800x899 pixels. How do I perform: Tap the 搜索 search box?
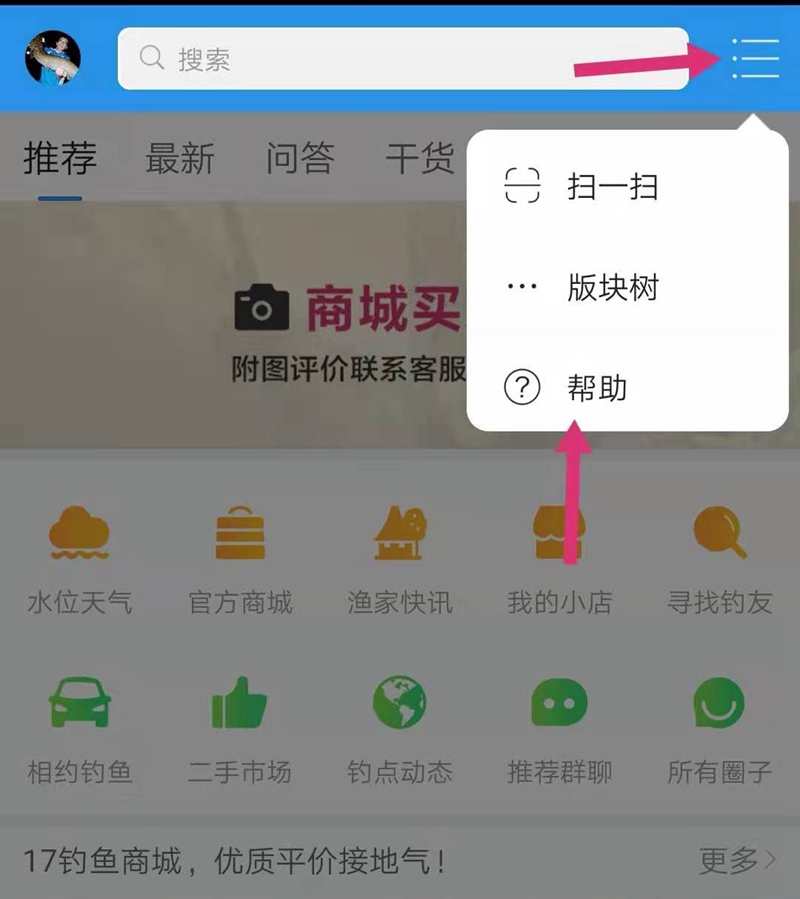coord(402,59)
